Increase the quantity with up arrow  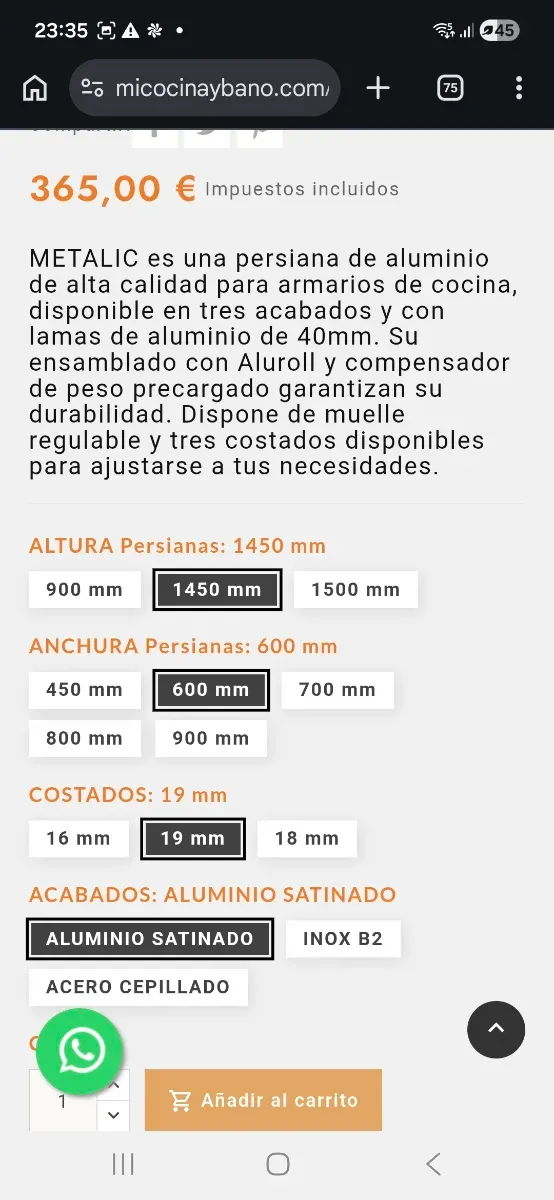click(113, 1084)
